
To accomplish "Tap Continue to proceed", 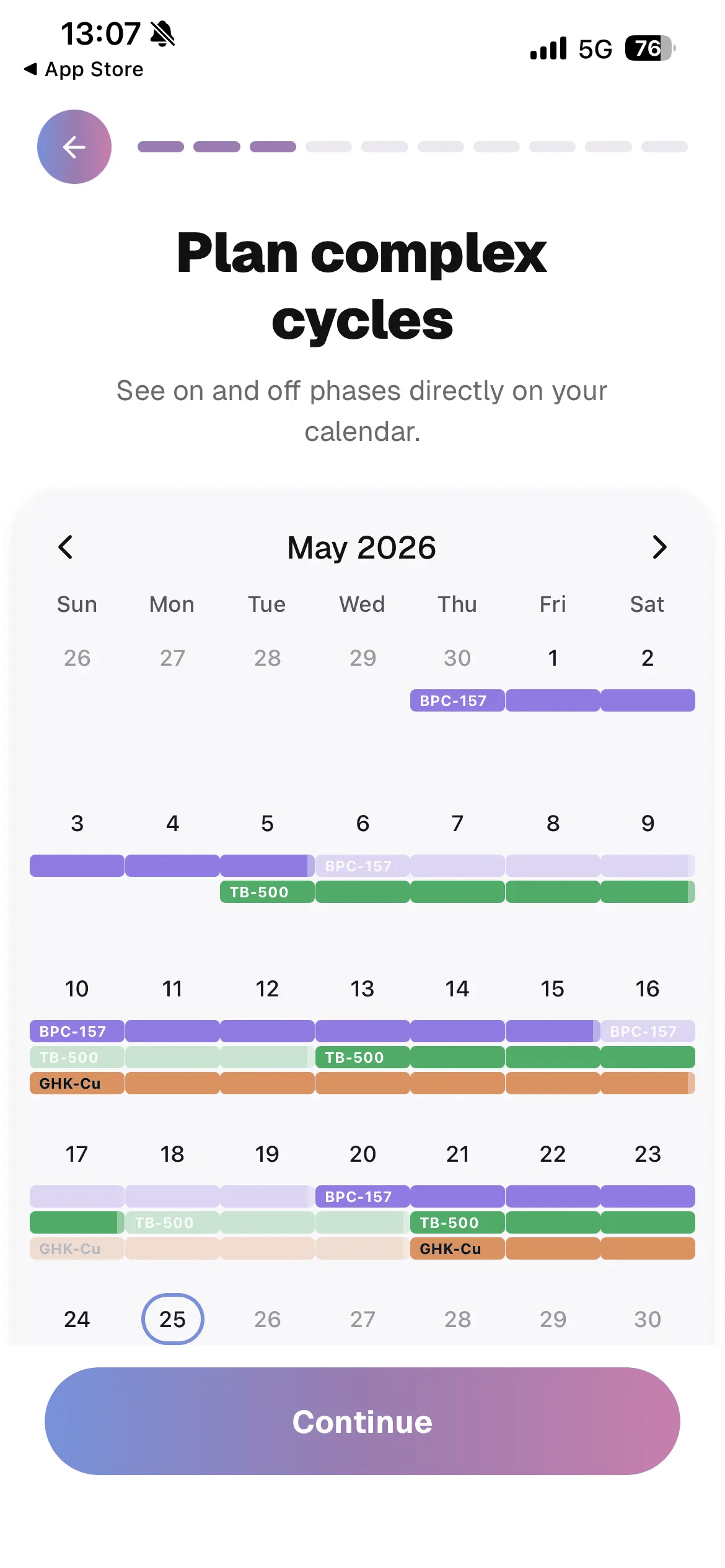I will [362, 1421].
